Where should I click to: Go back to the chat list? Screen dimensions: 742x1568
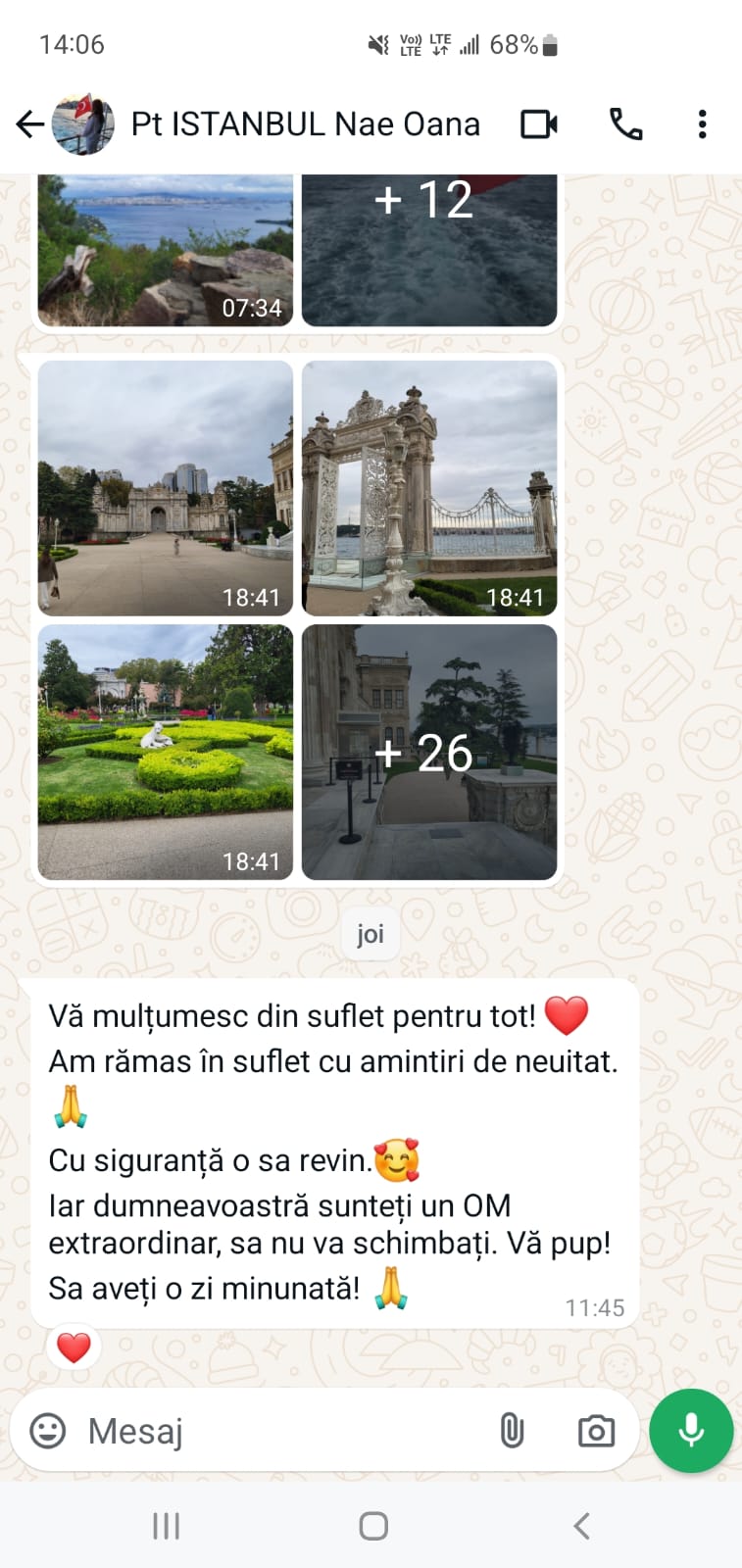click(x=30, y=124)
